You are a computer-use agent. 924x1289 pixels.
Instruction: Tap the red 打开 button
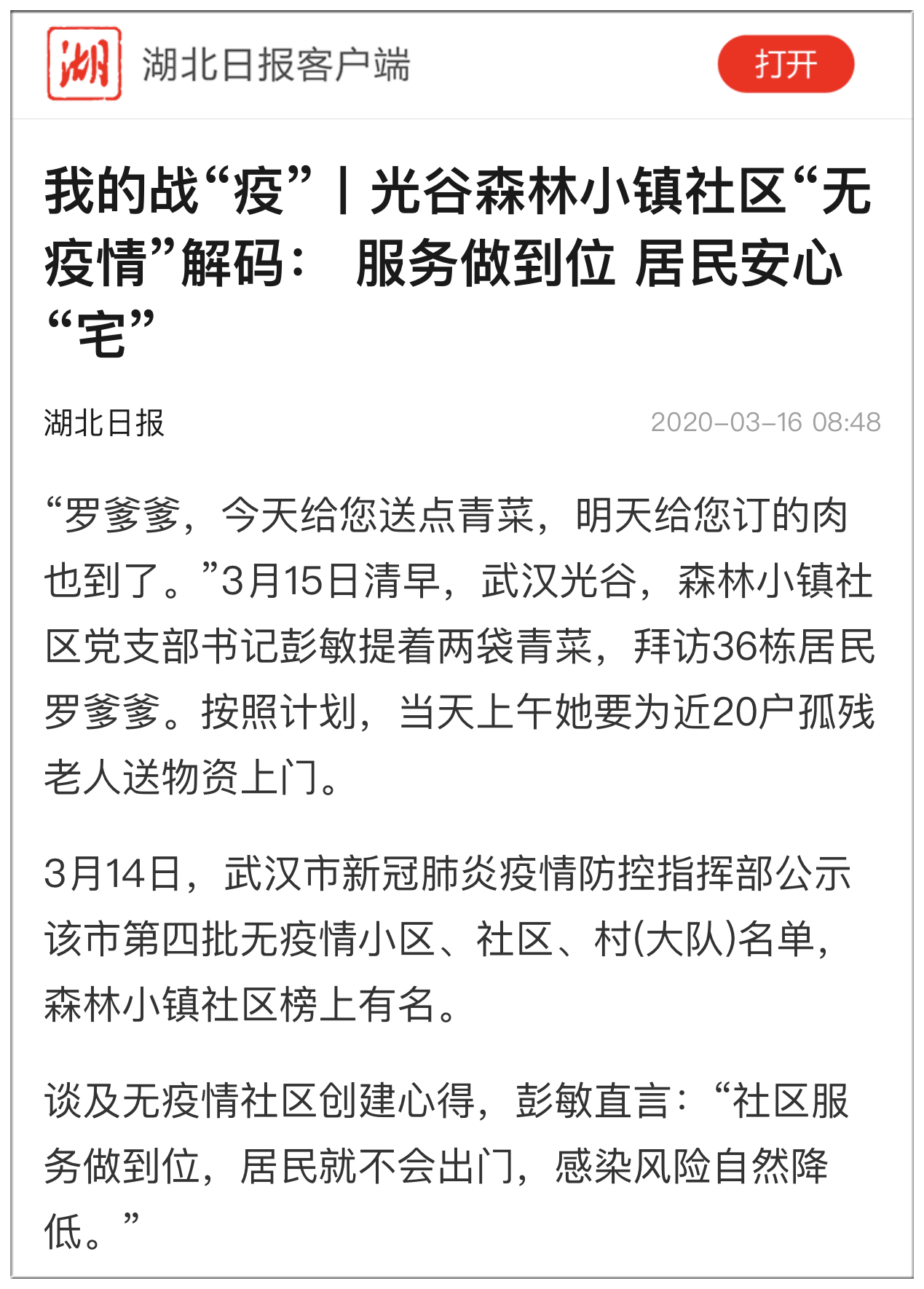pos(785,64)
